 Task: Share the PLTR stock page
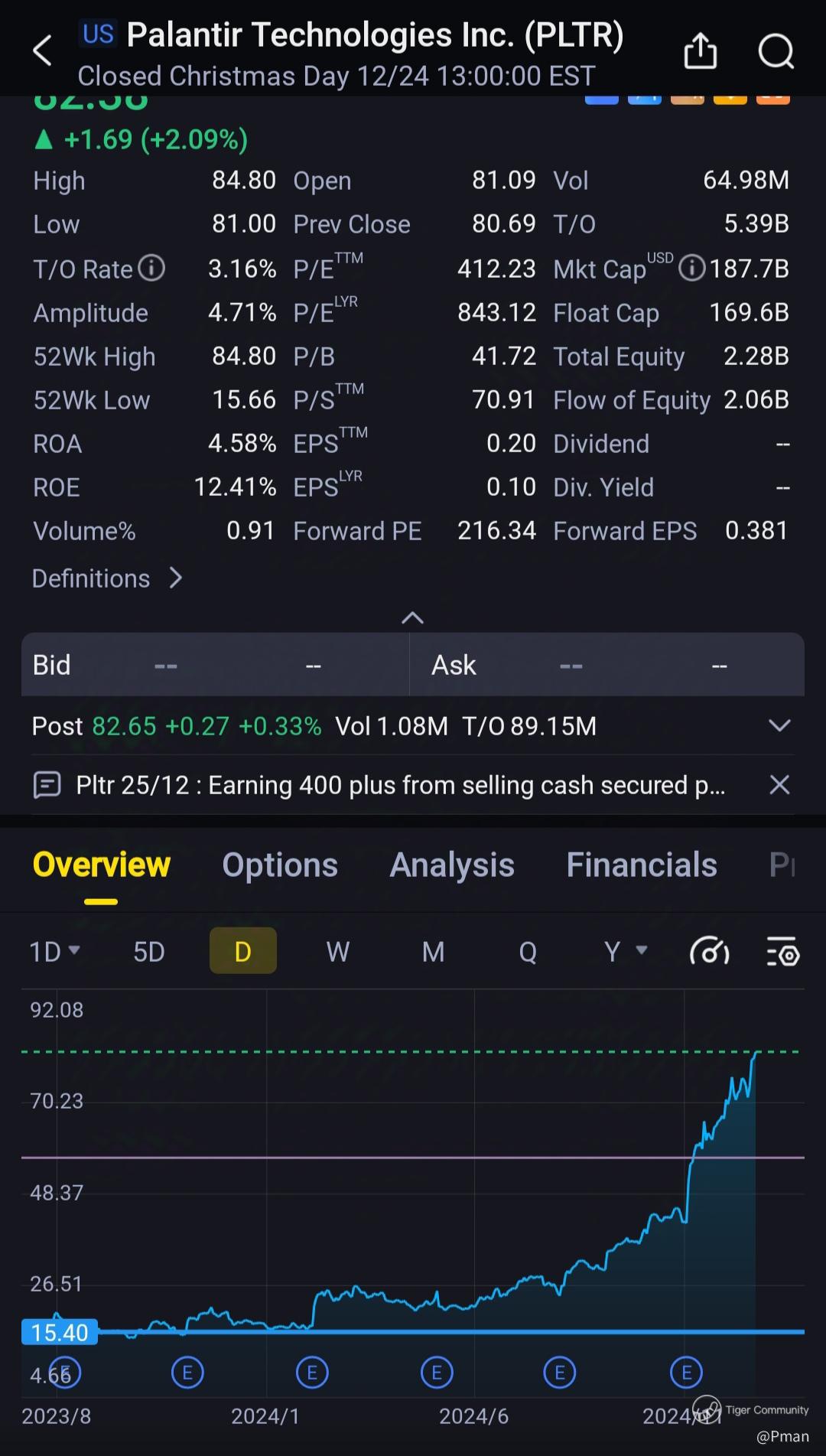pos(700,52)
